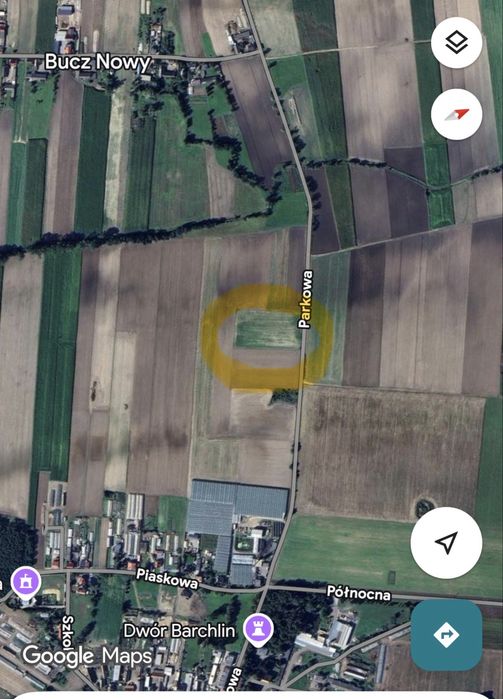Open the Dwór Barchlin castle marker
The height and width of the screenshot is (699, 503).
(259, 630)
